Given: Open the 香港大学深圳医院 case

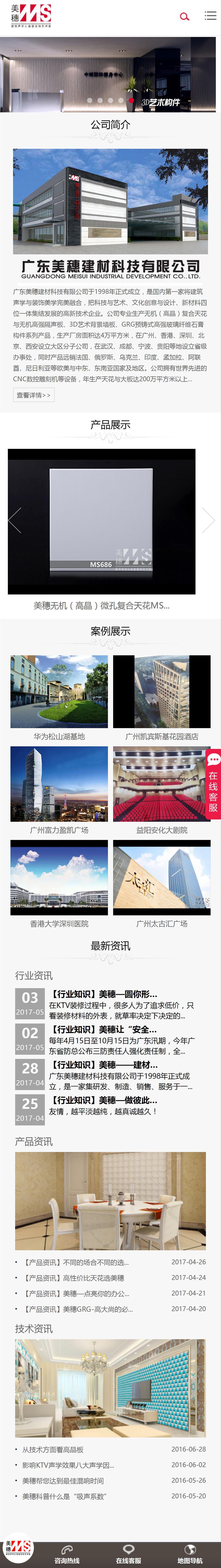Looking at the screenshot, I should (x=59, y=878).
